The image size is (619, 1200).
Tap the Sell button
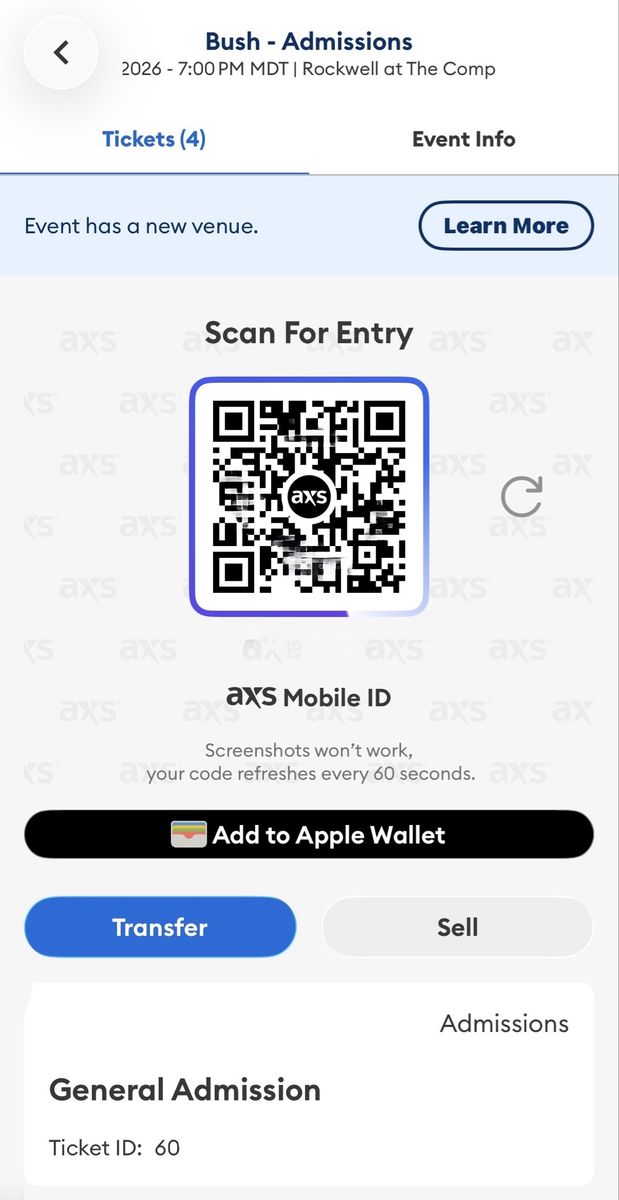(457, 927)
